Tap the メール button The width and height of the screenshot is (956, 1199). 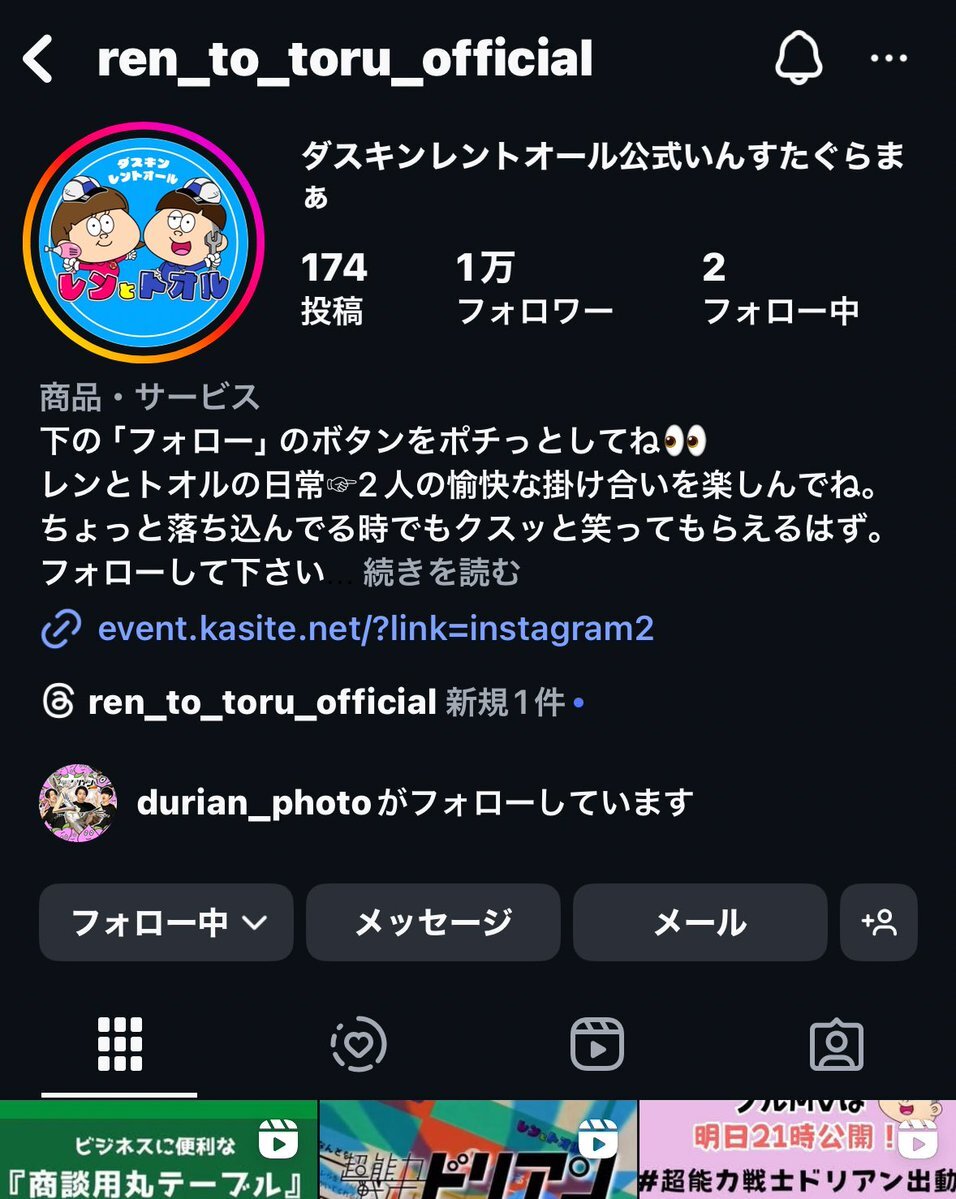tap(700, 922)
